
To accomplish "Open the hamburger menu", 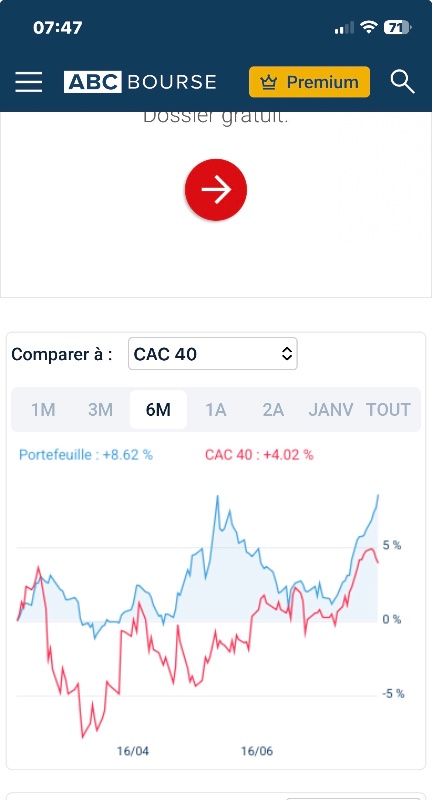I will coord(29,82).
